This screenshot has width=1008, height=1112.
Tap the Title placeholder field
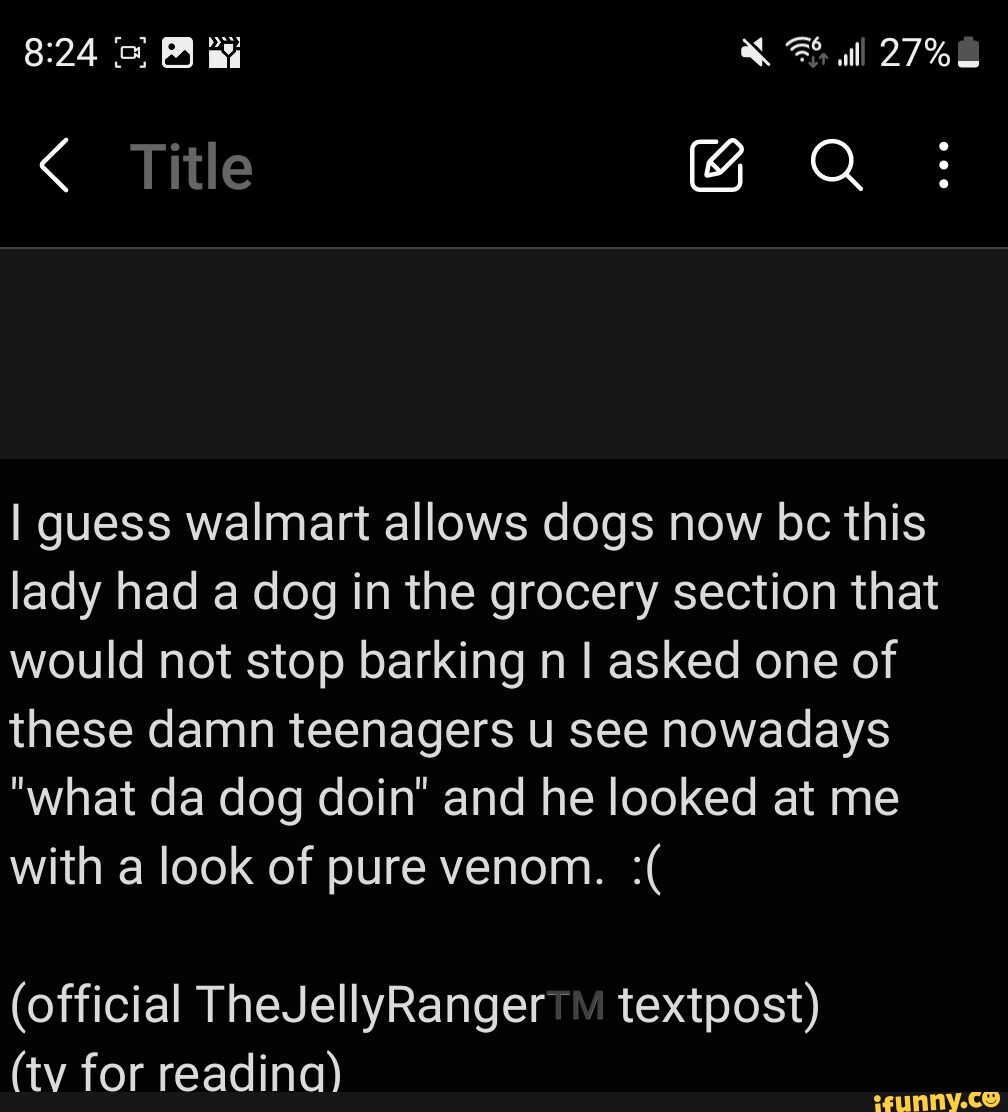click(191, 166)
